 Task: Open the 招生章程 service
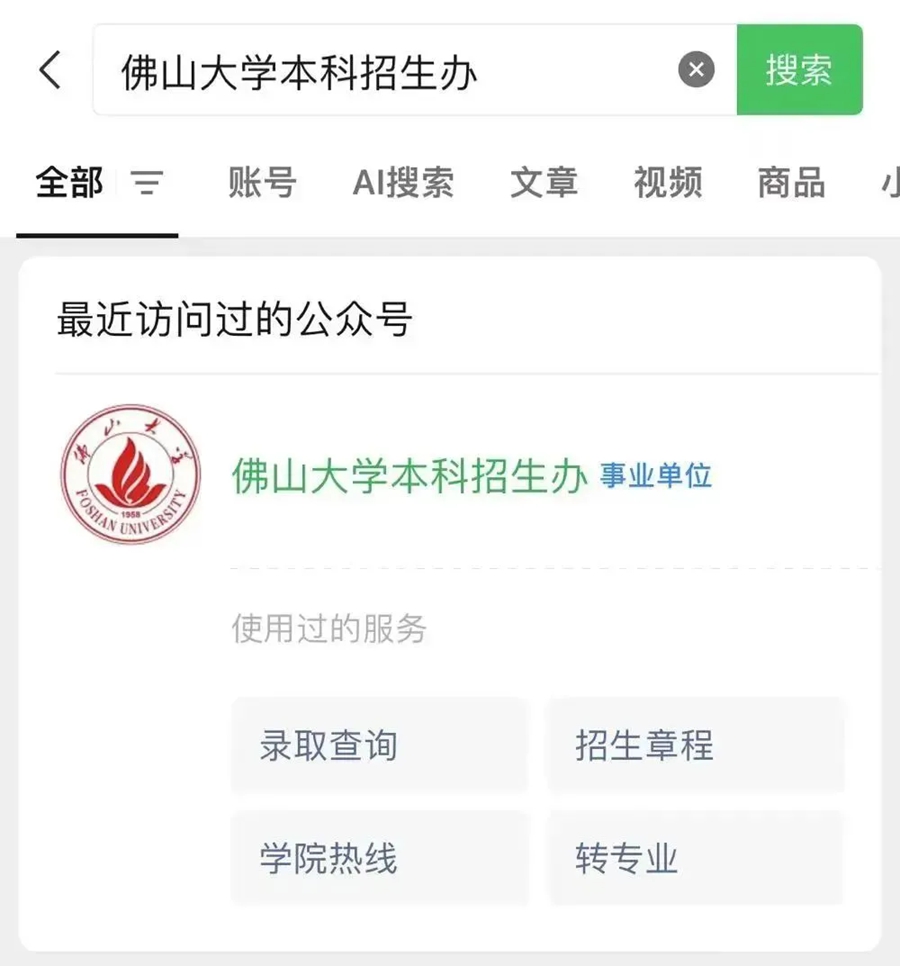[x=695, y=746]
